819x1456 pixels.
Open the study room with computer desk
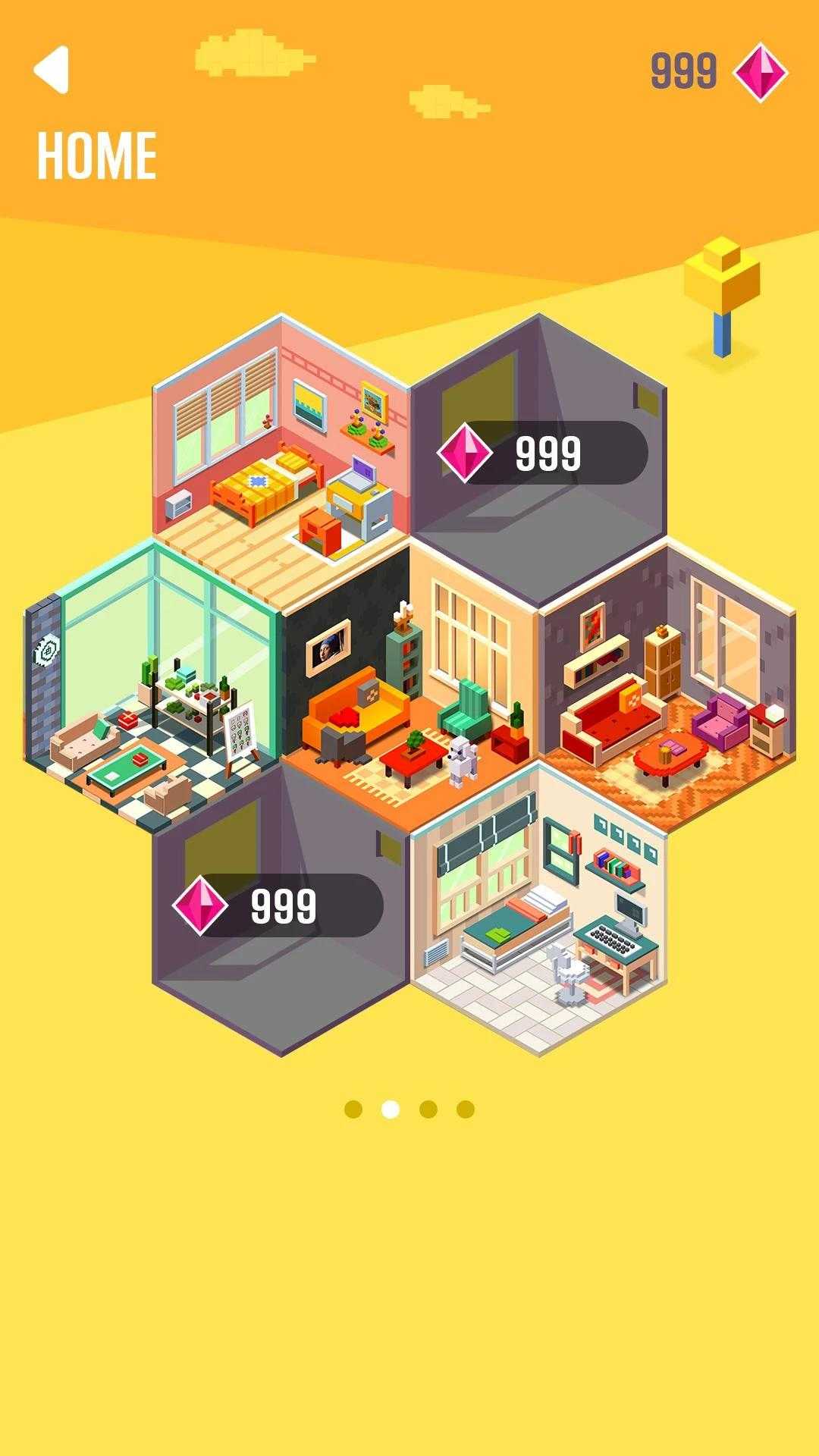tap(538, 910)
